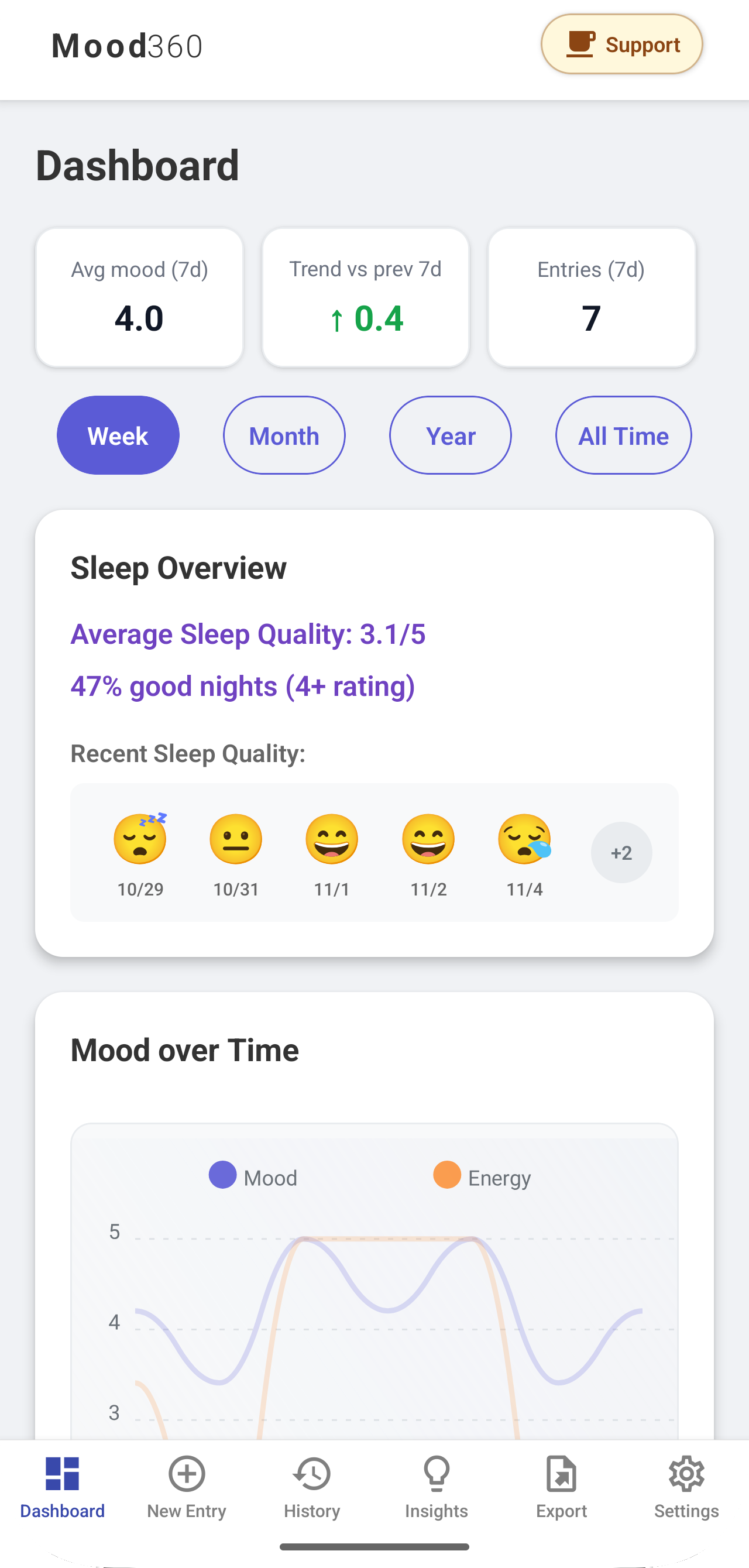Enable the Year view filter
The height and width of the screenshot is (1568, 749).
click(449, 435)
